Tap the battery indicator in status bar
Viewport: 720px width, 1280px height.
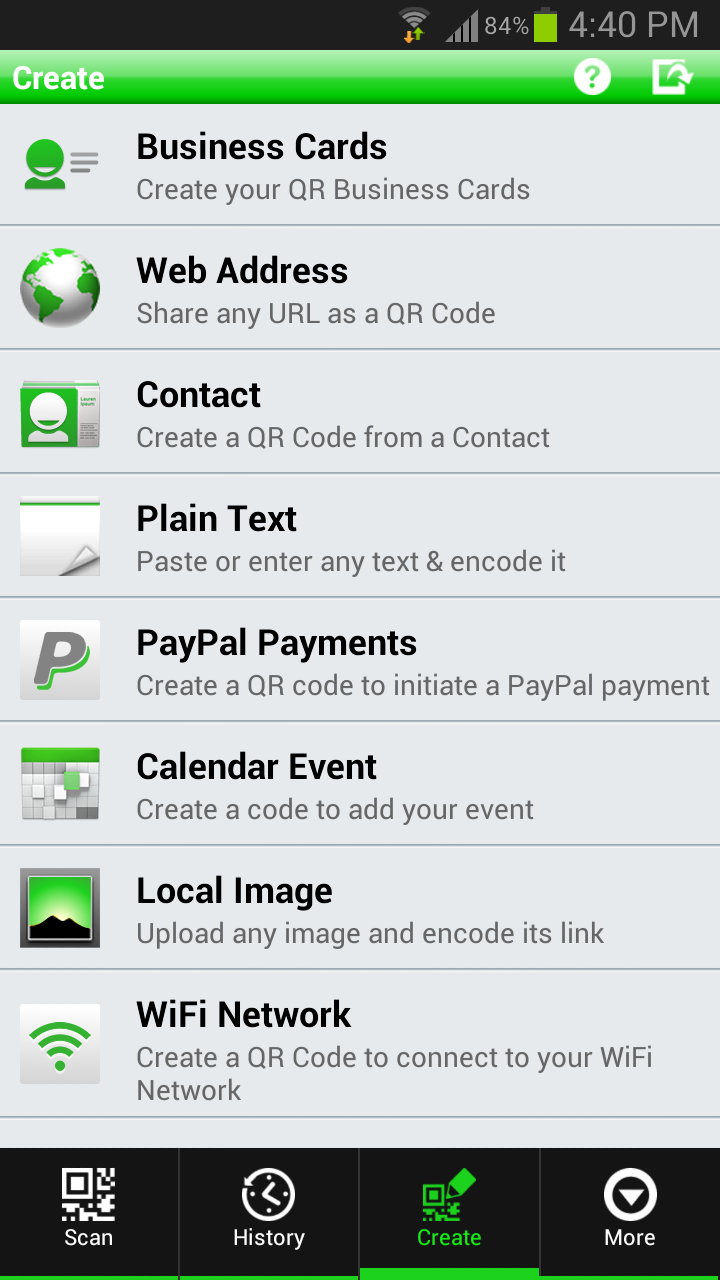(546, 24)
